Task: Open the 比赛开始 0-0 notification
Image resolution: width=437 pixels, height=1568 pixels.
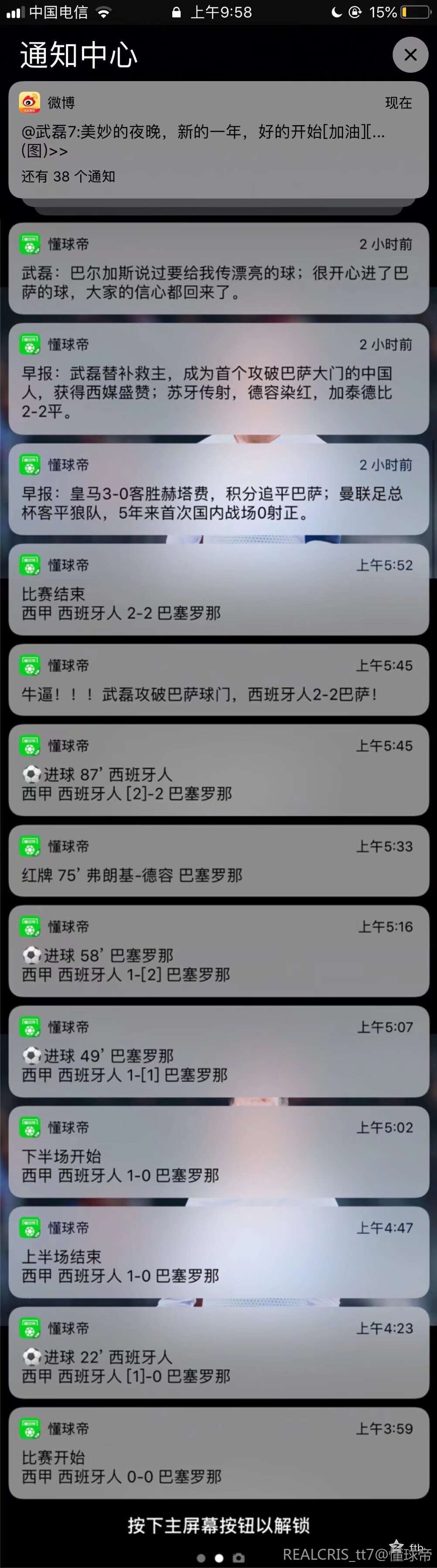Action: (218, 1454)
